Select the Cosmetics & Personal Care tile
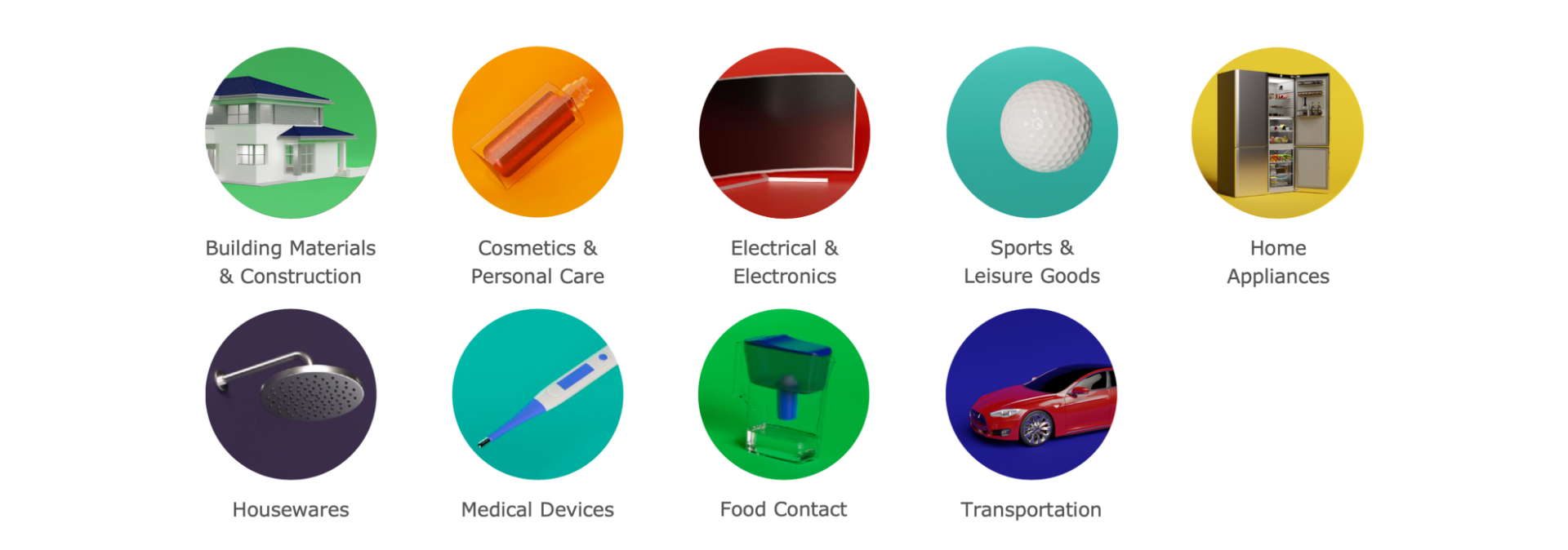The width and height of the screenshot is (1568, 550). click(537, 133)
